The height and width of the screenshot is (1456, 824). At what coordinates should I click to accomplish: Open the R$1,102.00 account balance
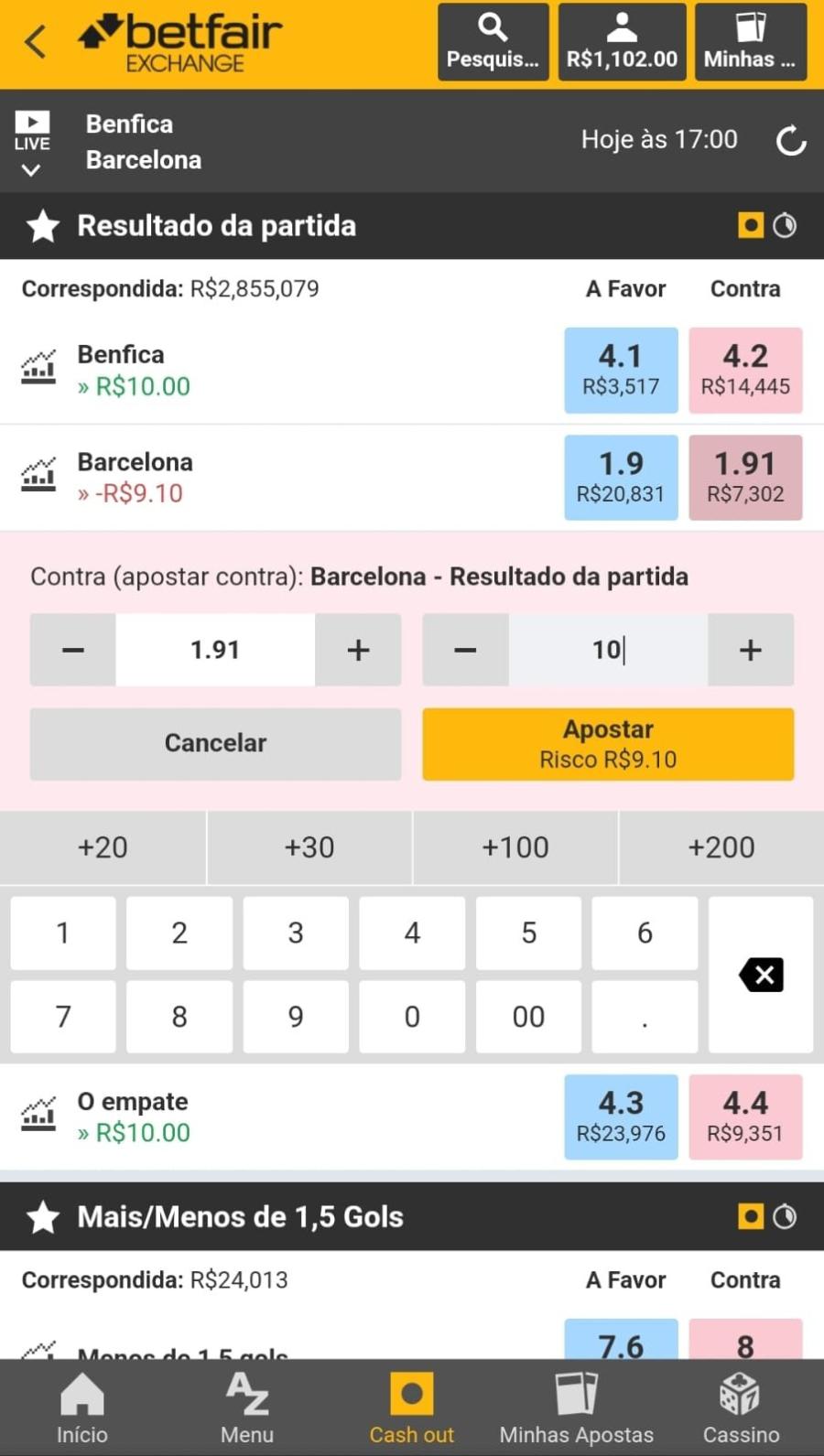tap(622, 42)
